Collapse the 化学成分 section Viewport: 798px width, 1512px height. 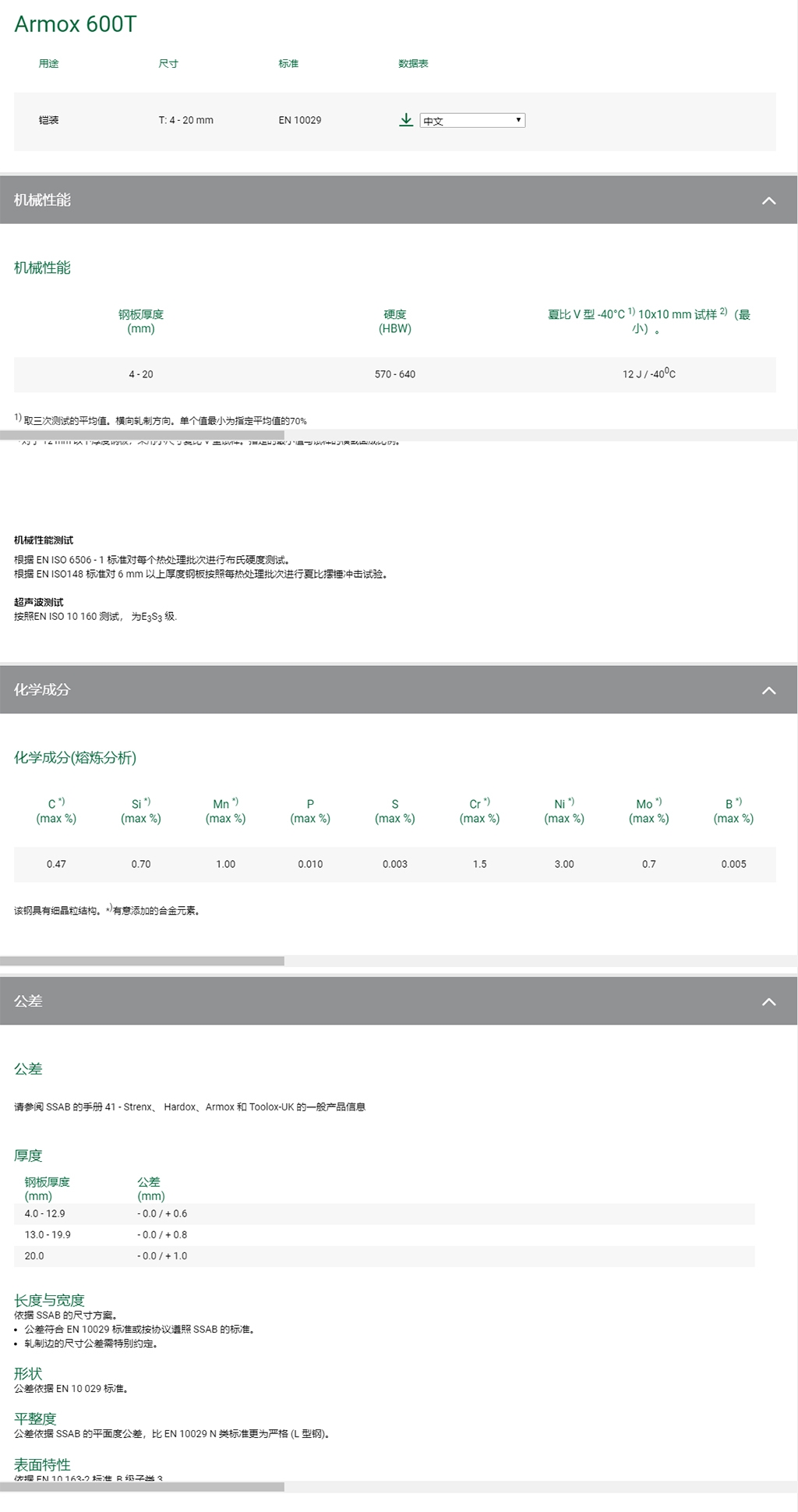[768, 690]
